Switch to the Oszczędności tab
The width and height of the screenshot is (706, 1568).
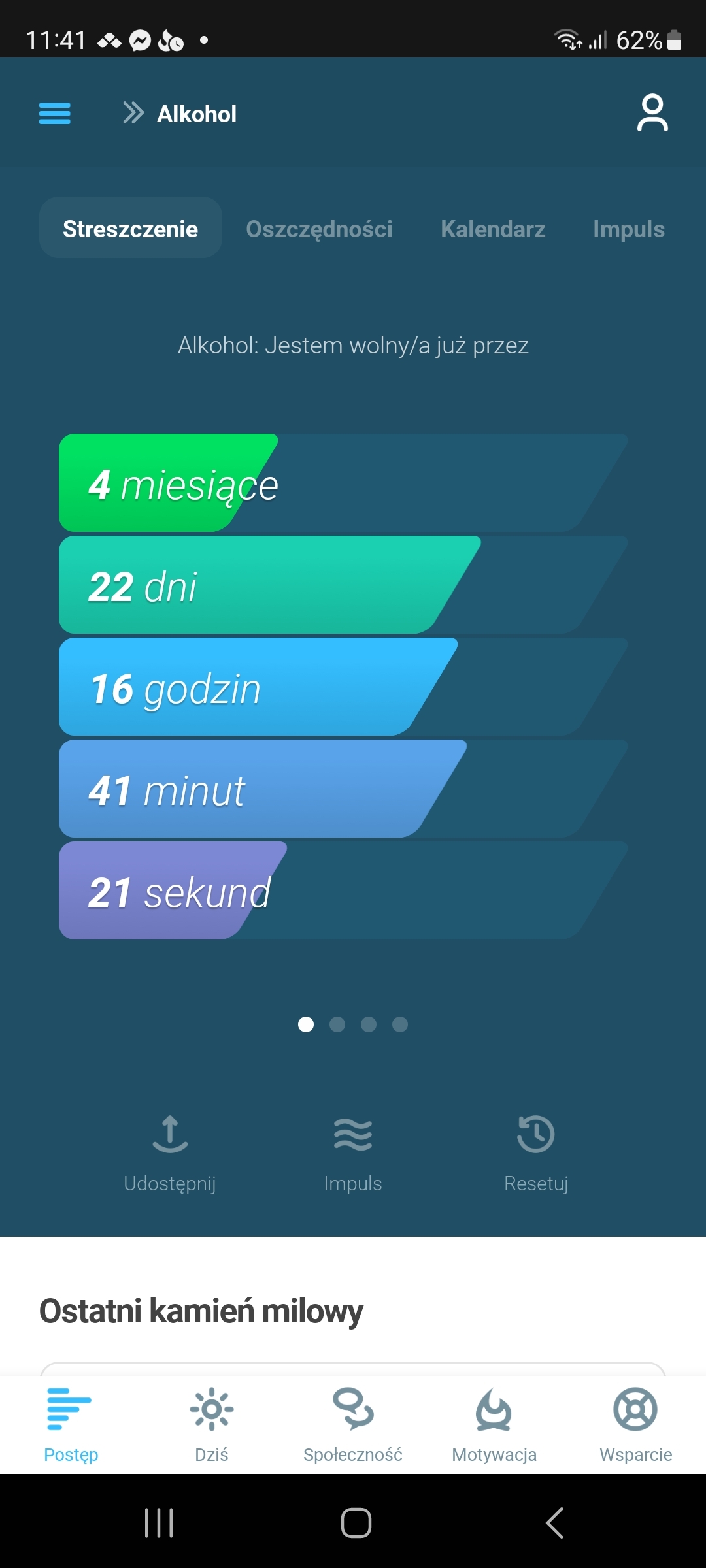(319, 229)
